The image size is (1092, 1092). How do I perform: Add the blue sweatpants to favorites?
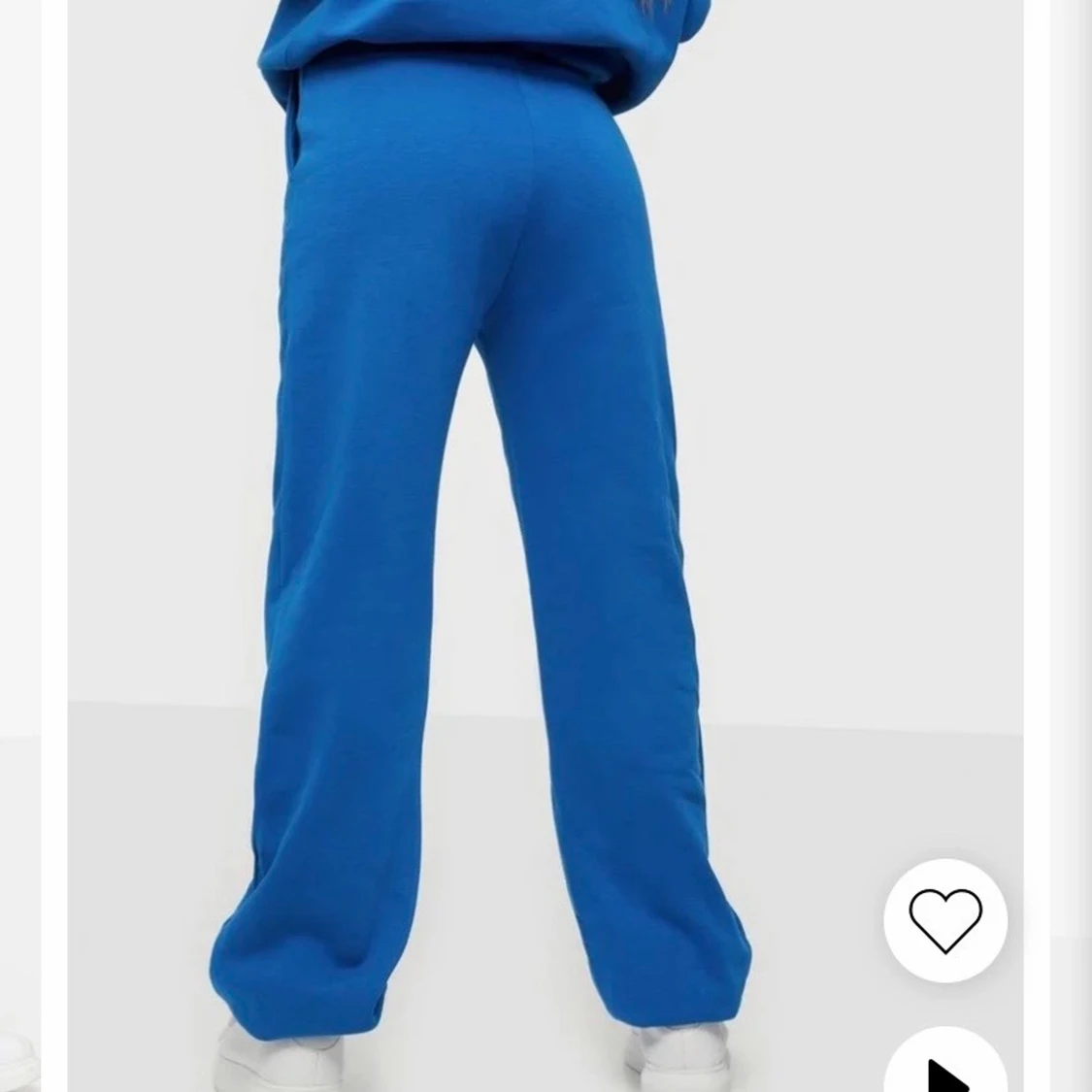[944, 919]
